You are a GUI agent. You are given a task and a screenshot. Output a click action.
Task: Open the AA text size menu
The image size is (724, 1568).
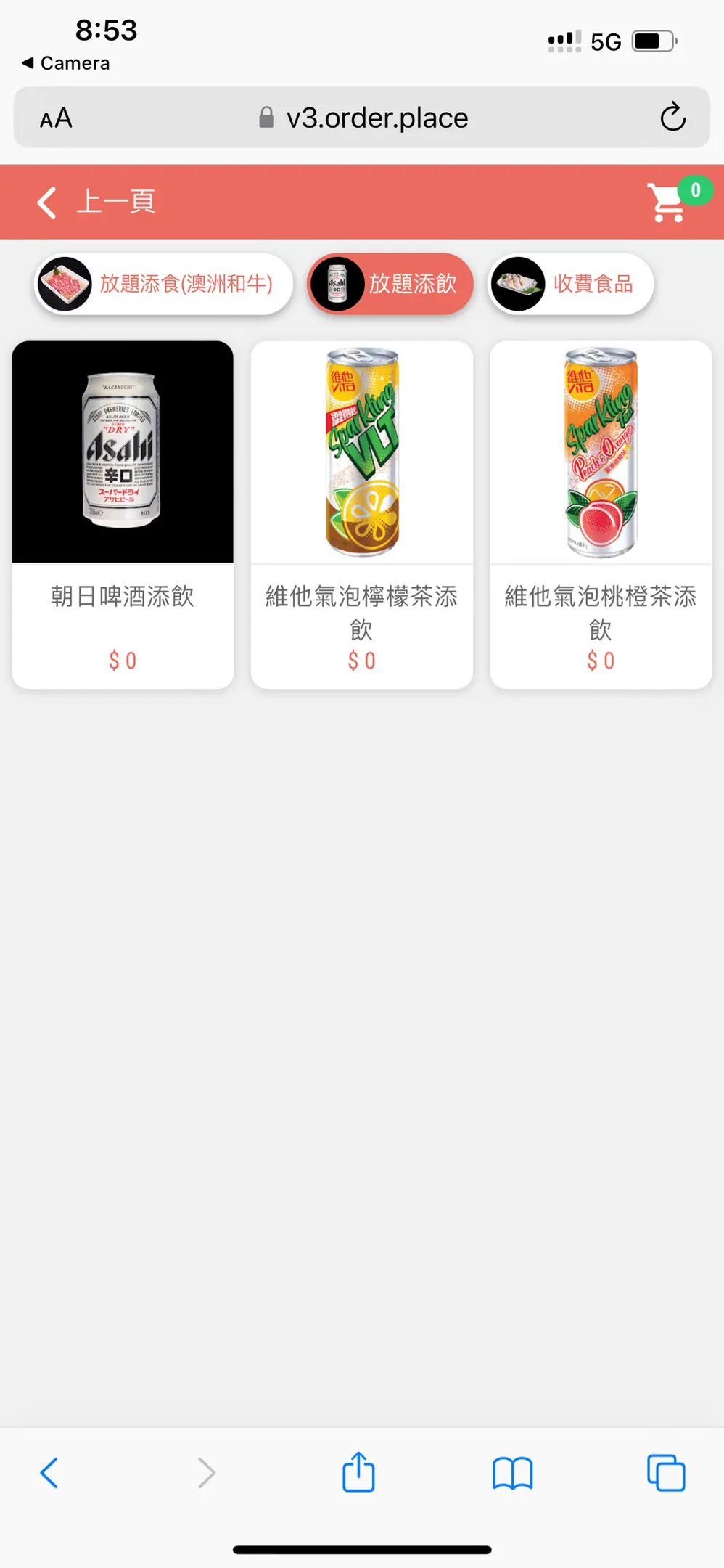pos(56,118)
